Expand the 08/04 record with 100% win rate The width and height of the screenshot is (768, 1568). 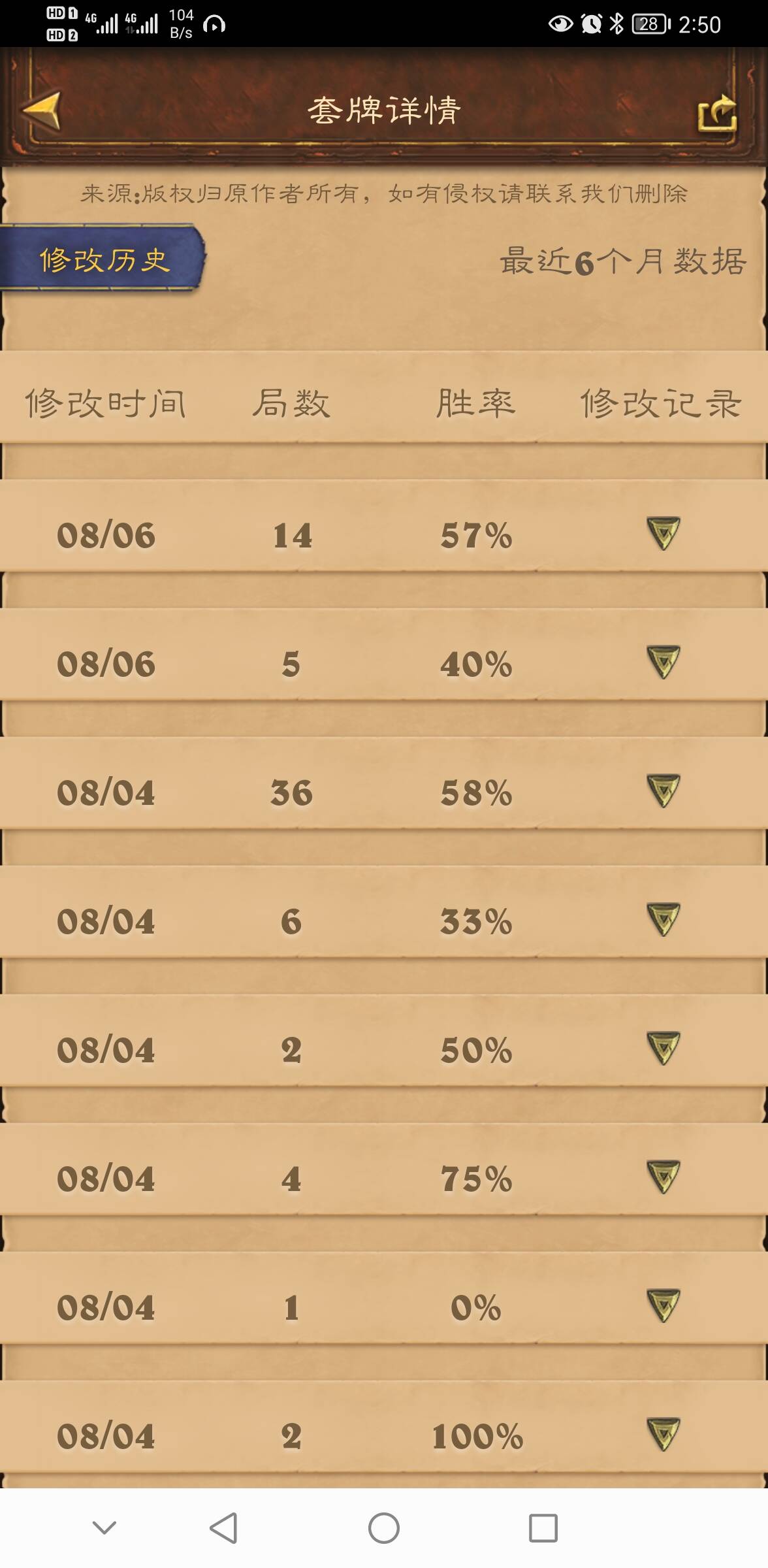[x=663, y=1435]
